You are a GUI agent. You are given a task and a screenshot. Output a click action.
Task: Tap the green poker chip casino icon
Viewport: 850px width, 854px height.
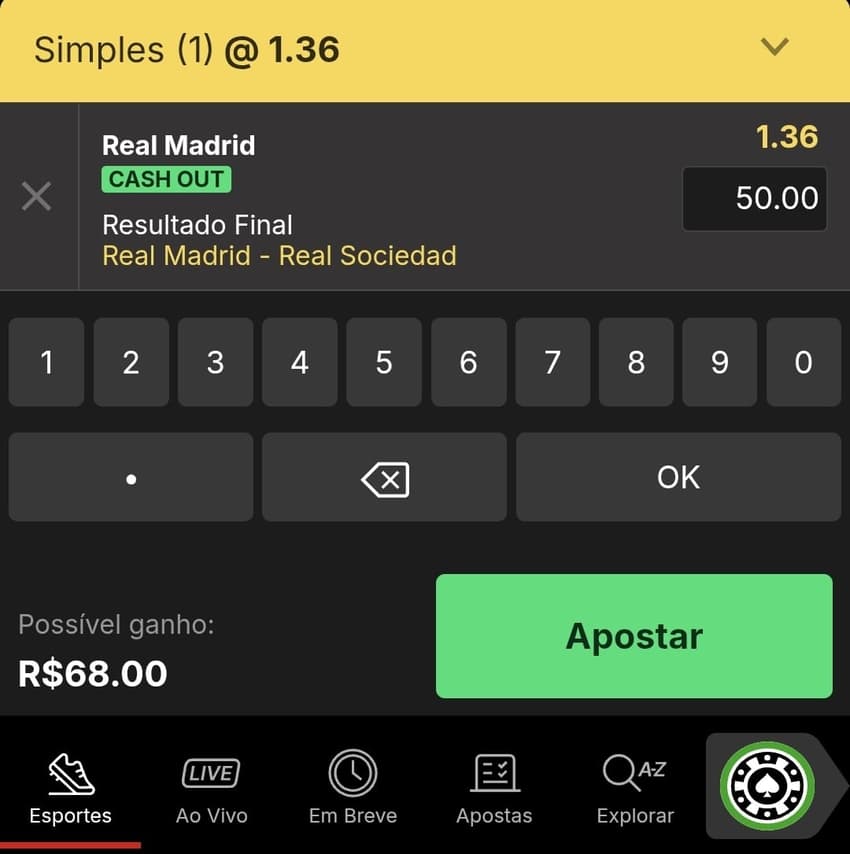768,786
